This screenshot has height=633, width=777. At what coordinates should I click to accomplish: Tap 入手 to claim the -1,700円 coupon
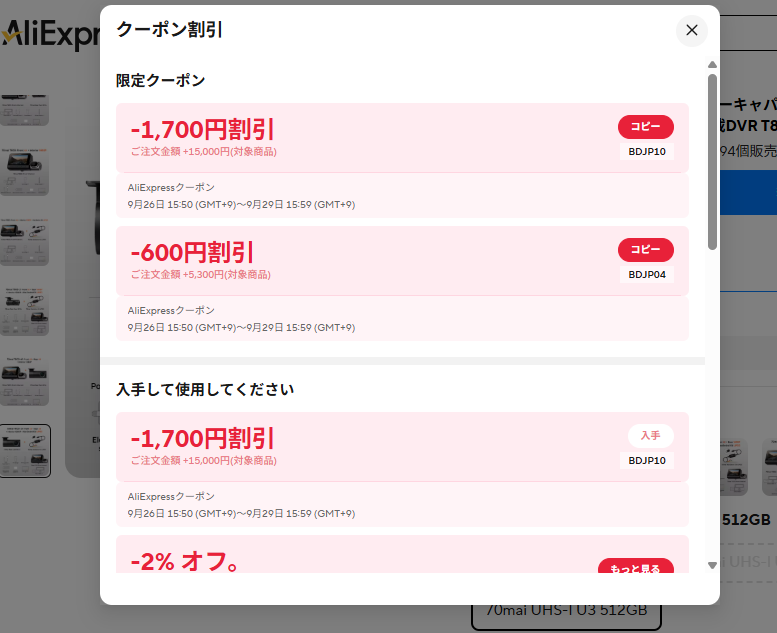click(650, 436)
